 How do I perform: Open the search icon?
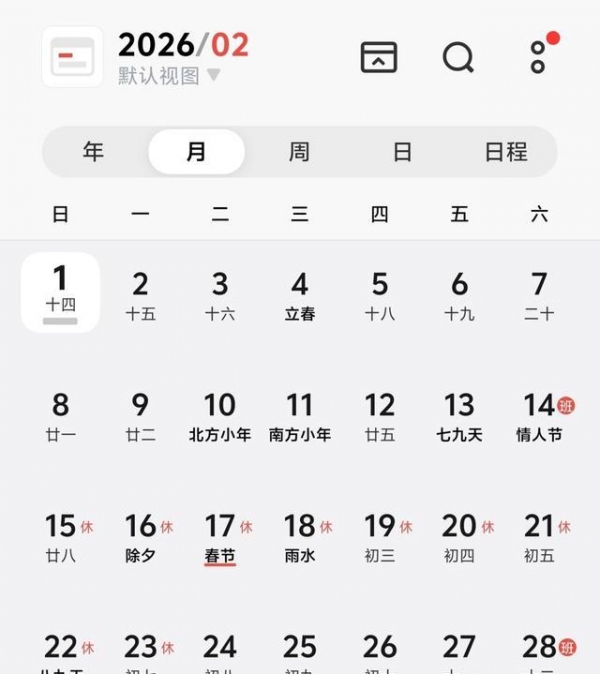[458, 57]
